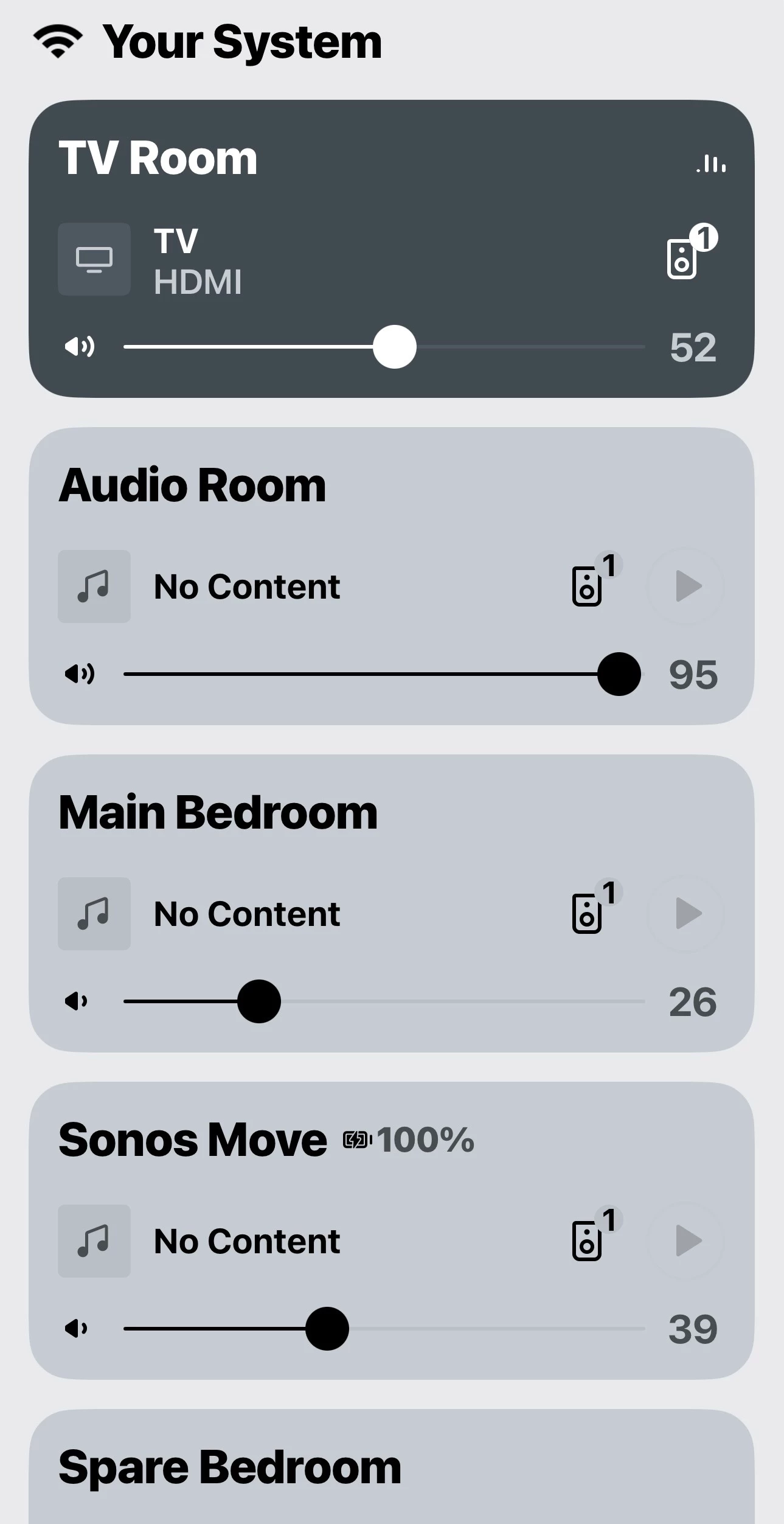Mute the Audio Room speaker
Screen dimensions: 784x1524
(80, 674)
